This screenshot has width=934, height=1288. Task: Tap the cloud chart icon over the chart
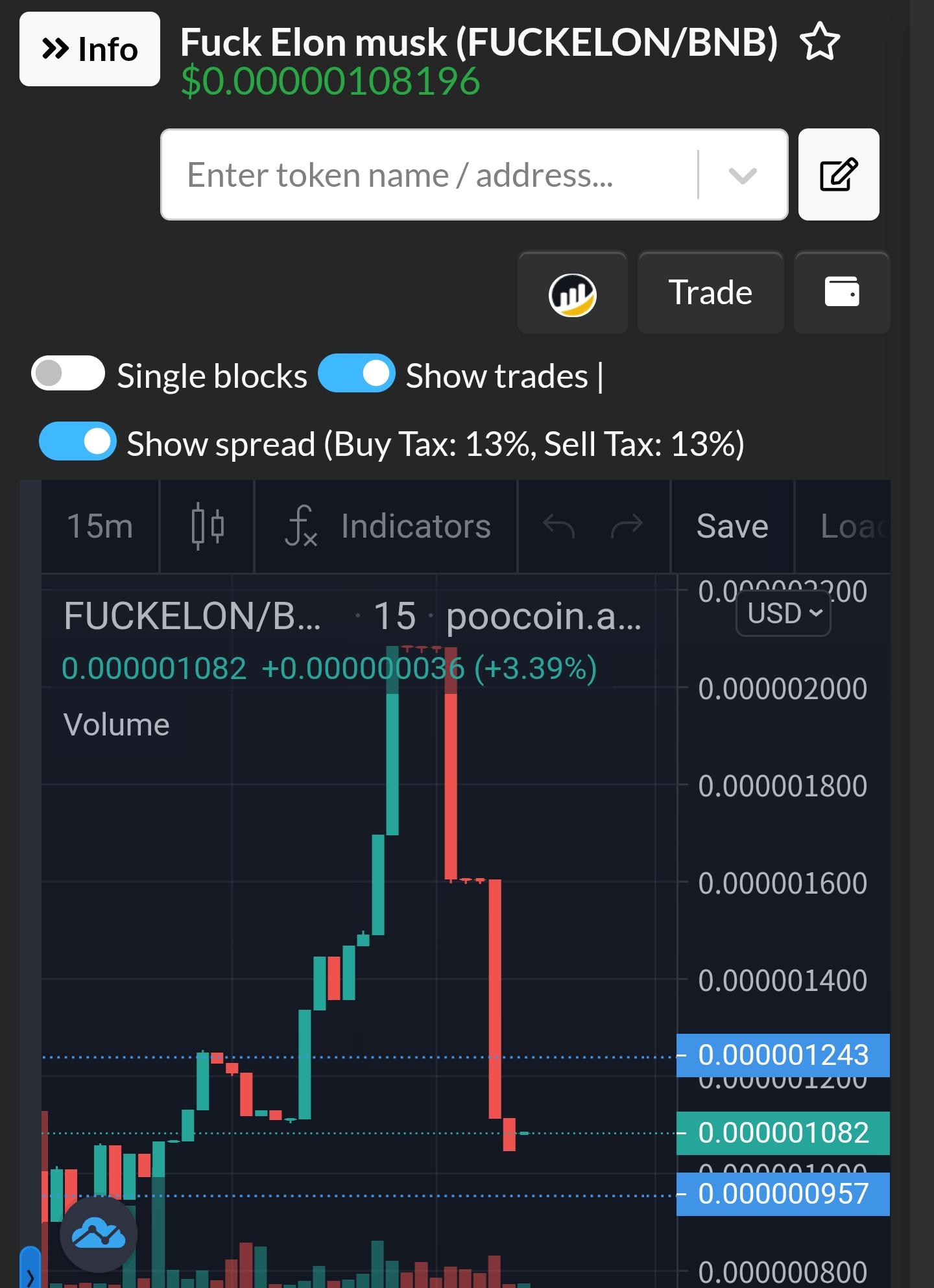99,1234
